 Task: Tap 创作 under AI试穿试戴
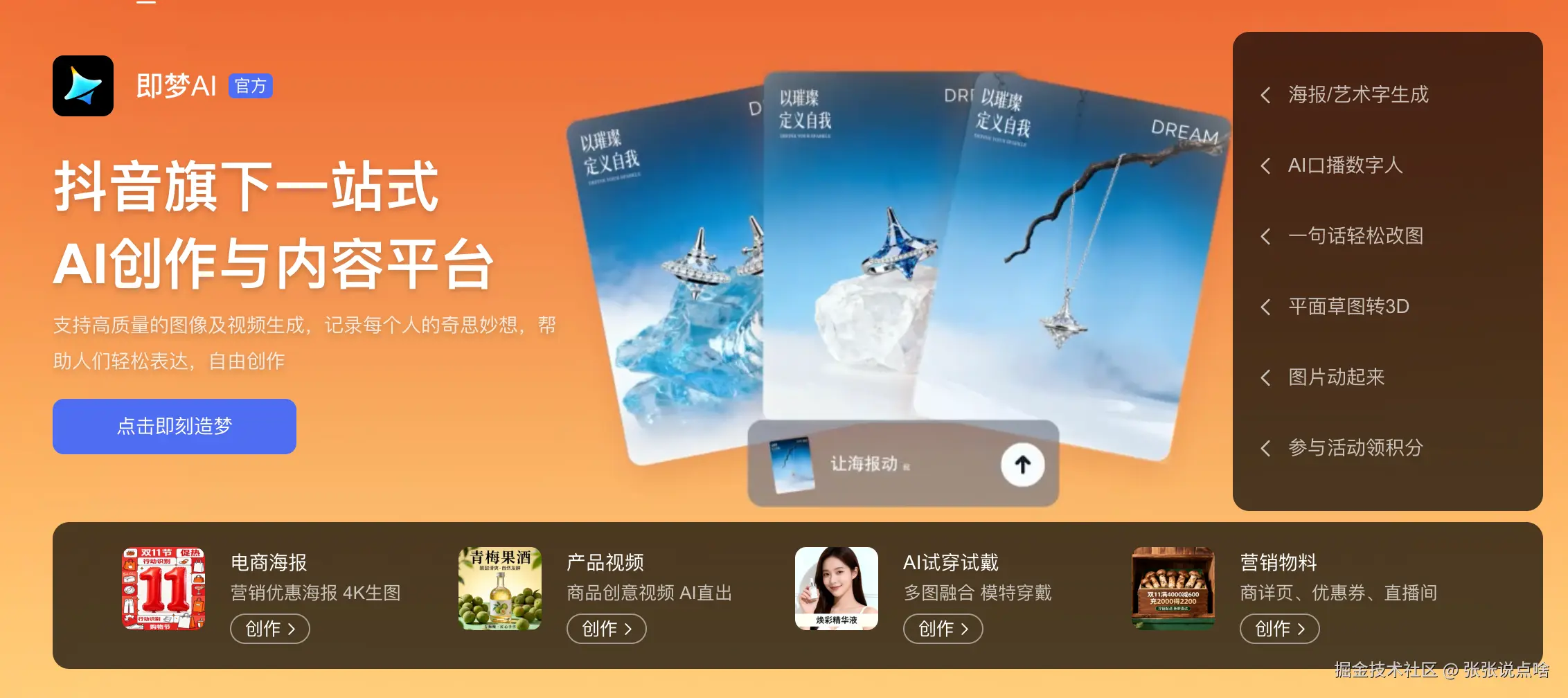(943, 629)
